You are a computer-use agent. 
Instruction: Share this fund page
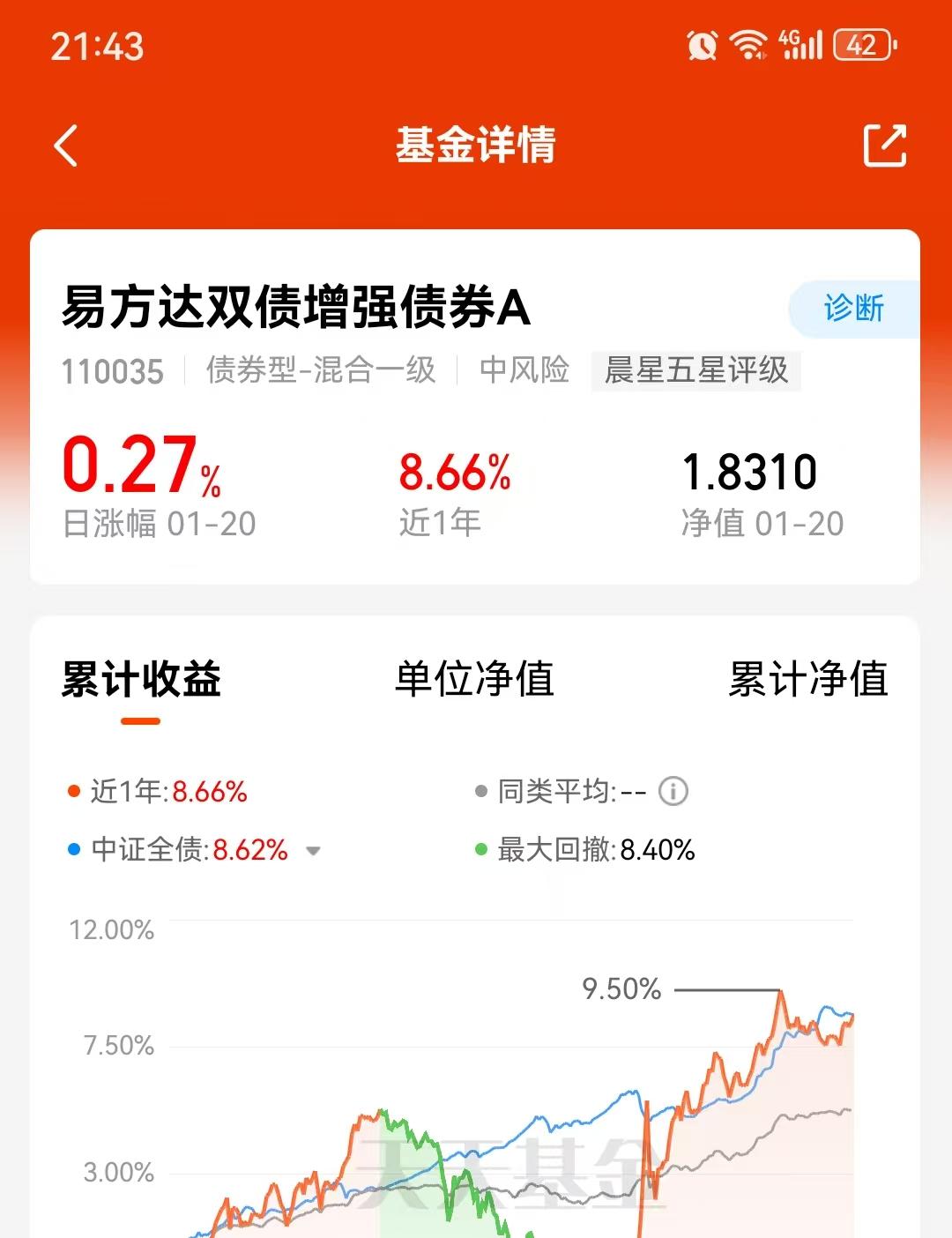884,145
